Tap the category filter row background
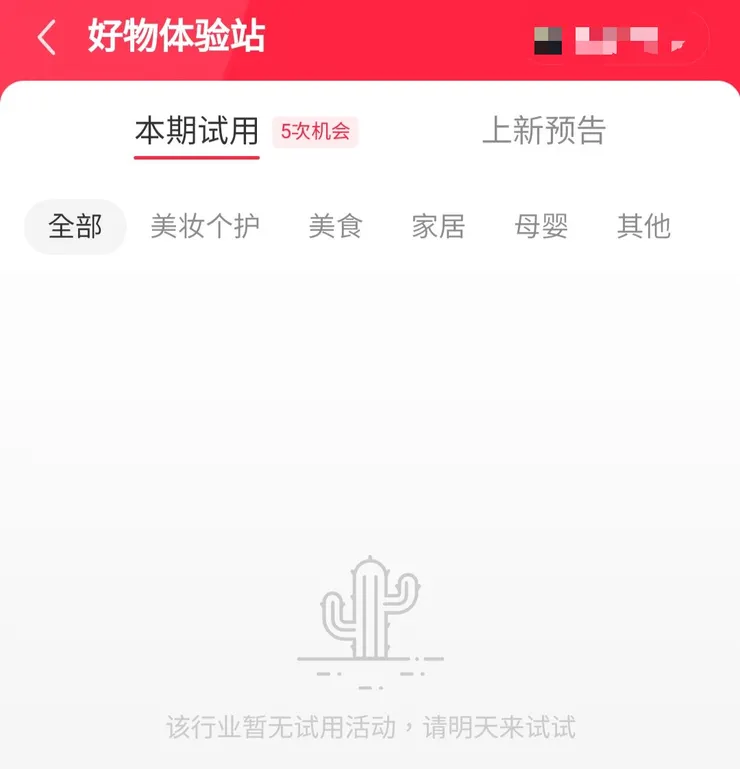Image resolution: width=740 pixels, height=769 pixels. [x=370, y=227]
